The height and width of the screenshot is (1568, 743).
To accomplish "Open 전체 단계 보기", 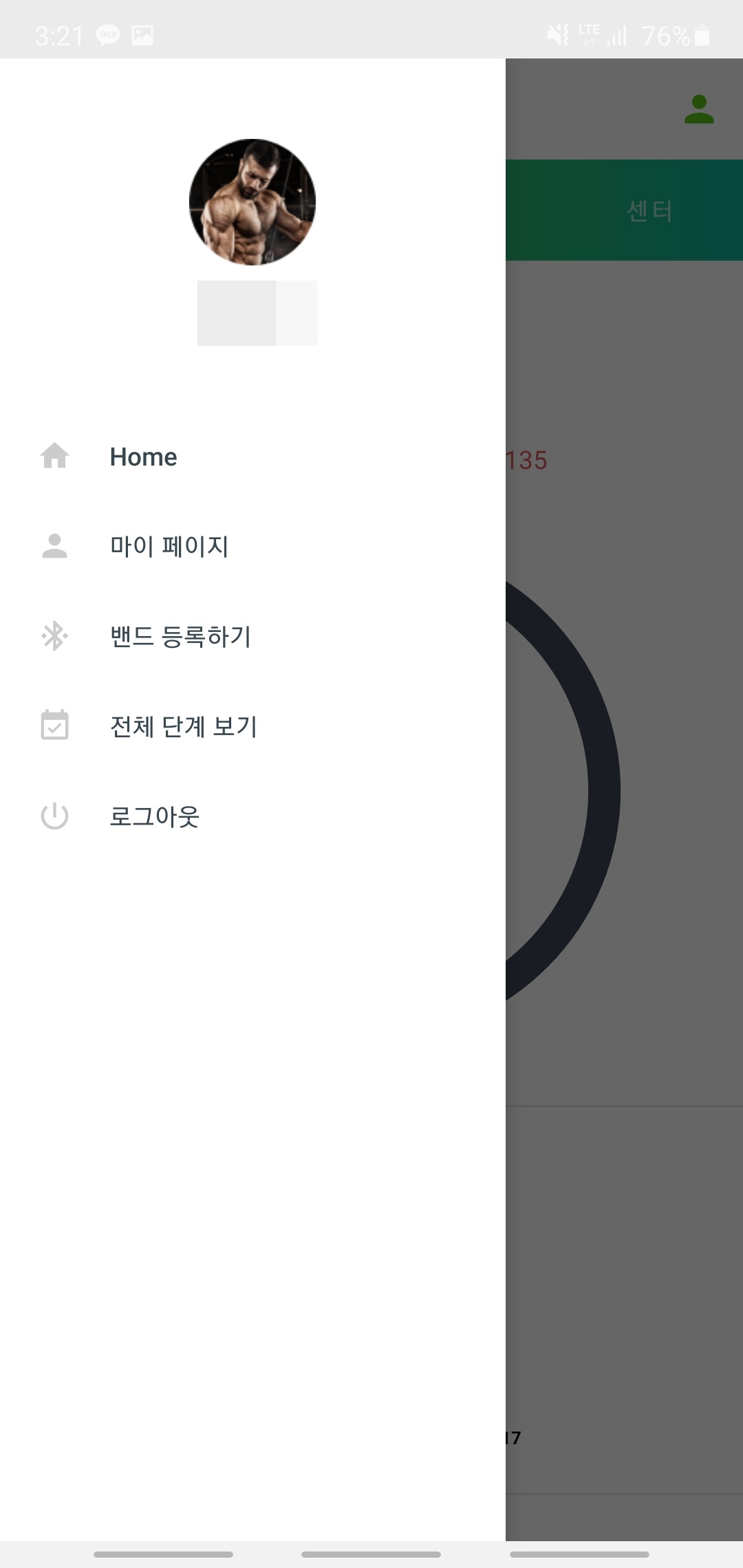I will pyautogui.click(x=252, y=726).
